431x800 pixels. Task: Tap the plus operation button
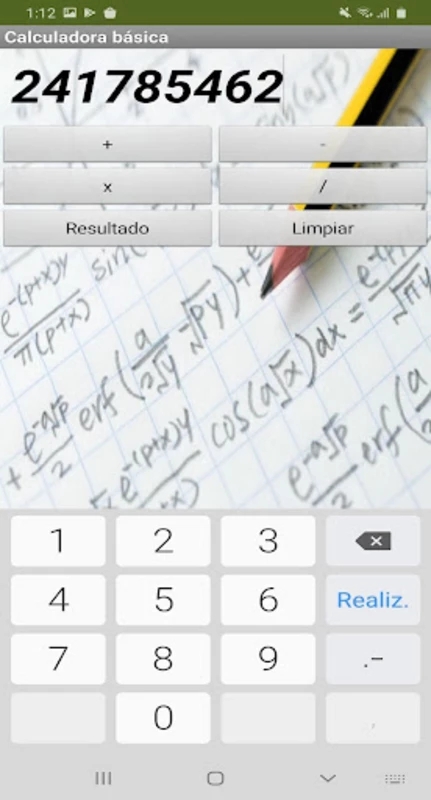pyautogui.click(x=108, y=144)
